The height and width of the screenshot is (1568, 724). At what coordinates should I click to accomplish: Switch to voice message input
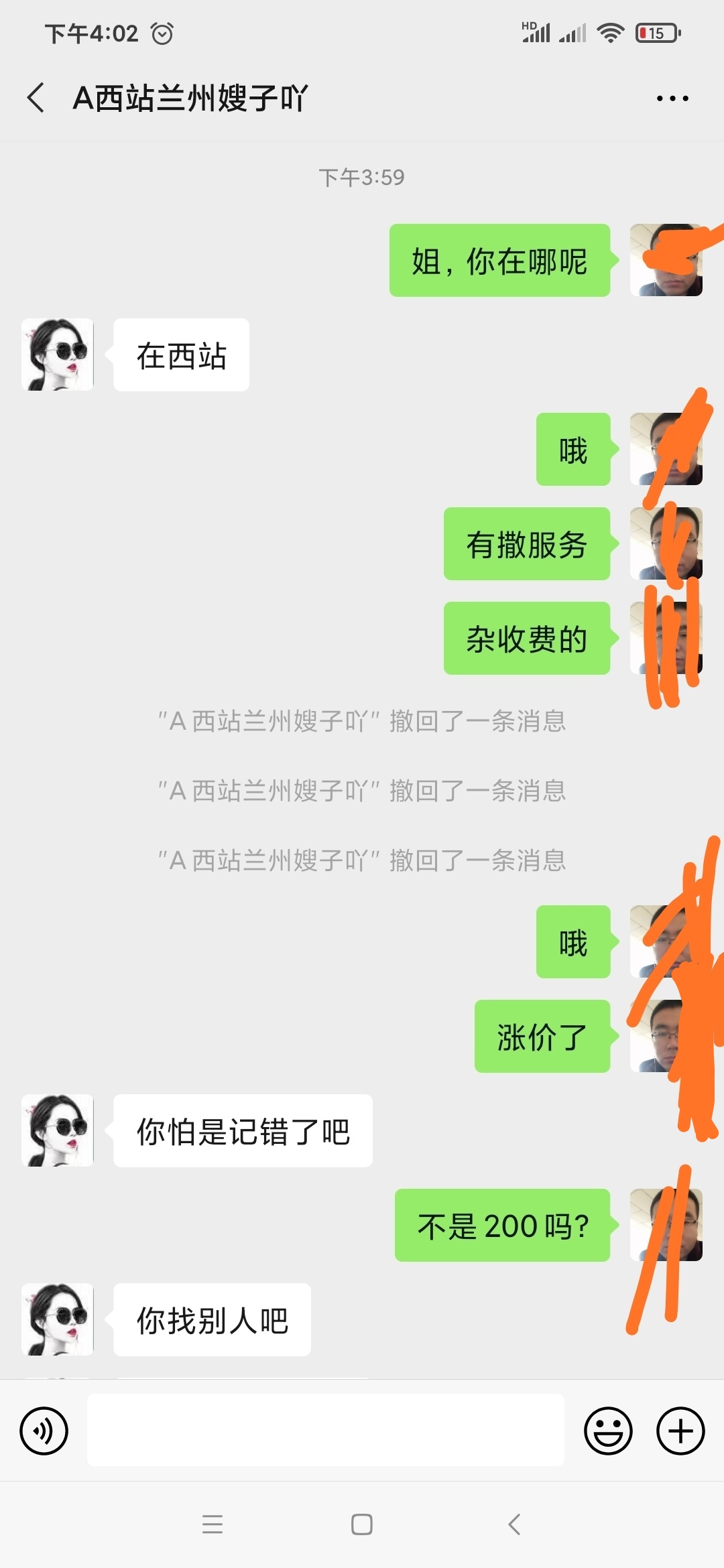(x=44, y=1431)
